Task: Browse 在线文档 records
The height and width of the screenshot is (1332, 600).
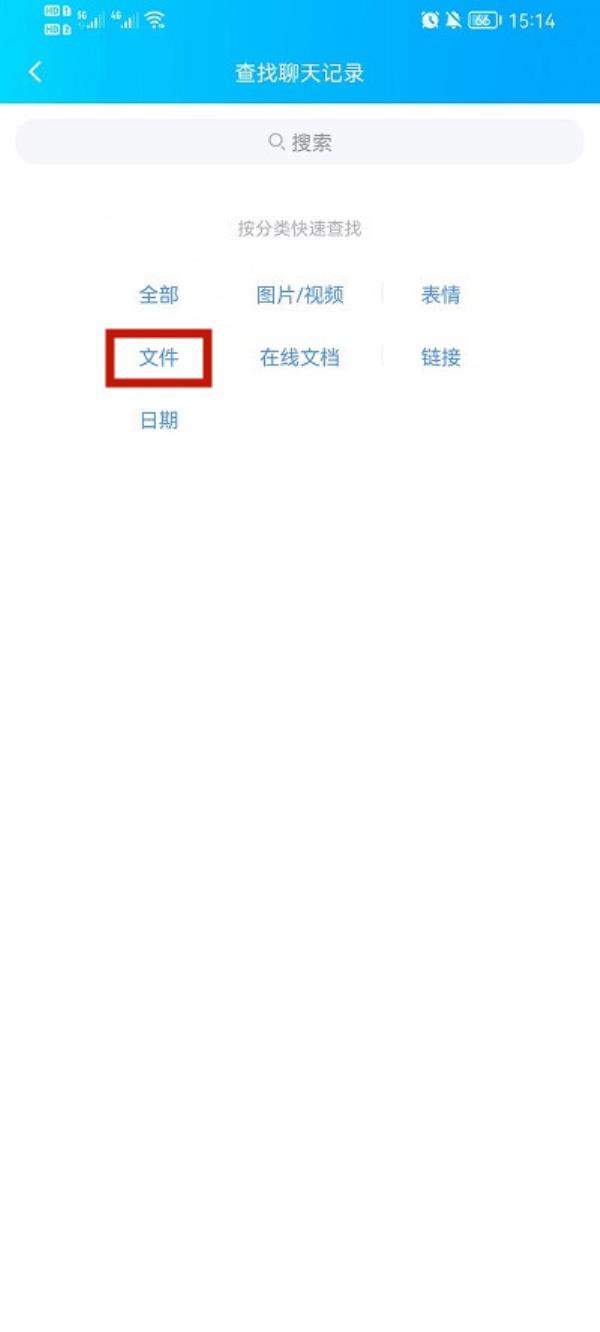Action: point(300,357)
